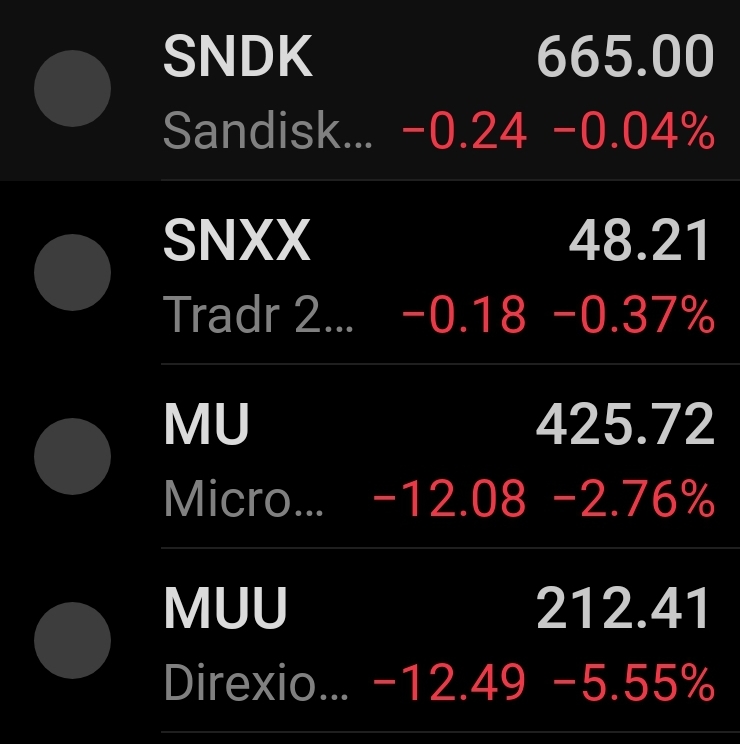
Task: Open the MU Micron stock row
Action: (x=370, y=456)
